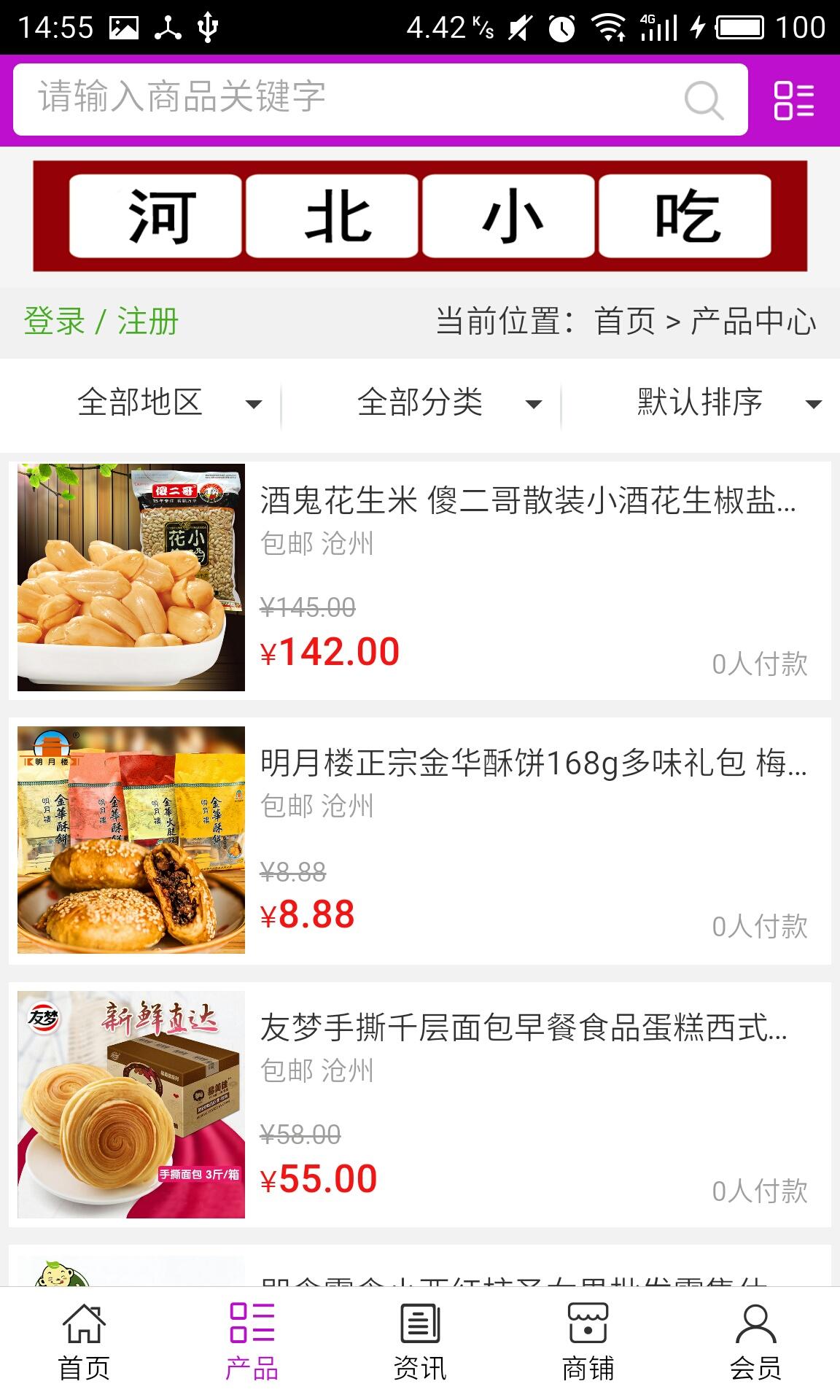Tap the magnifier search icon
Viewport: 840px width, 1400px height.
click(704, 100)
